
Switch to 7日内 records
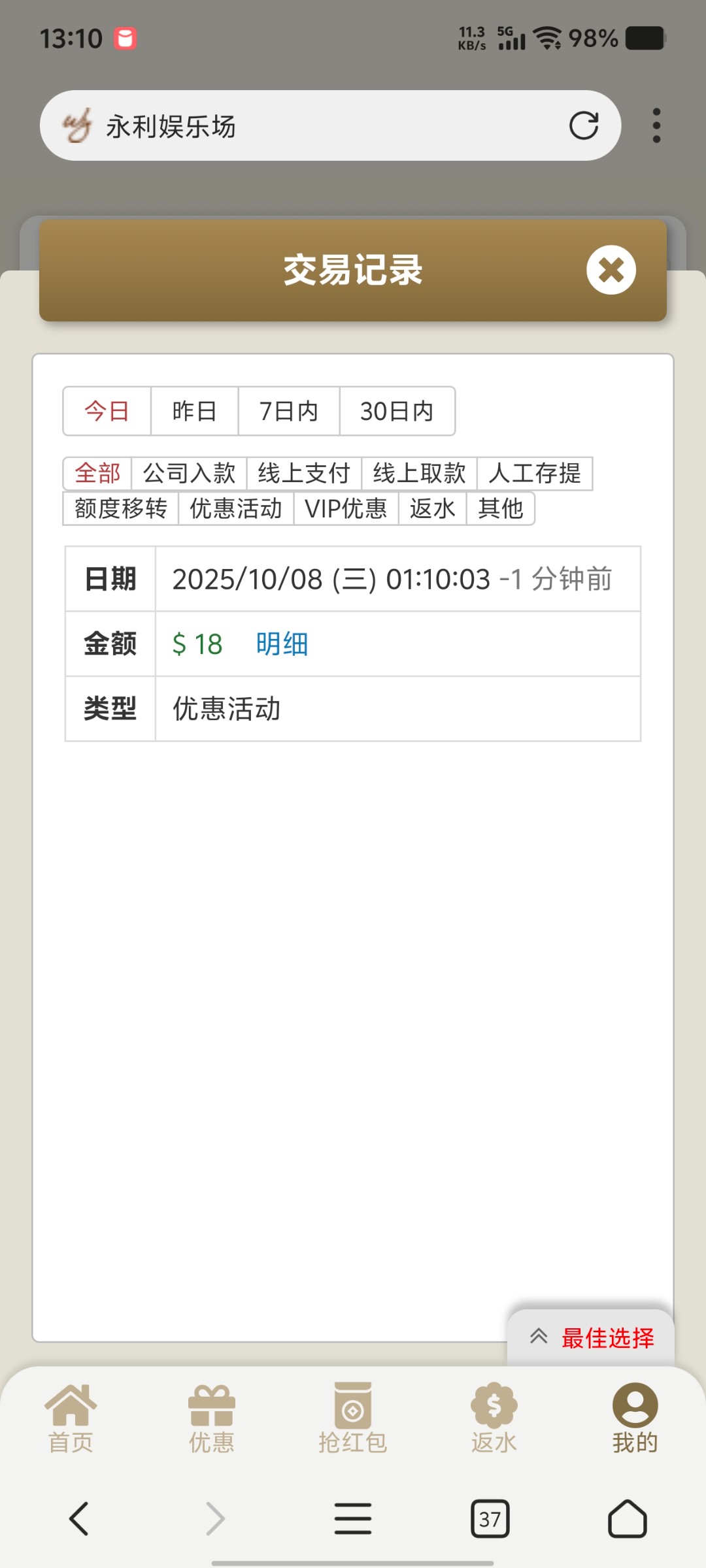pyautogui.click(x=288, y=411)
